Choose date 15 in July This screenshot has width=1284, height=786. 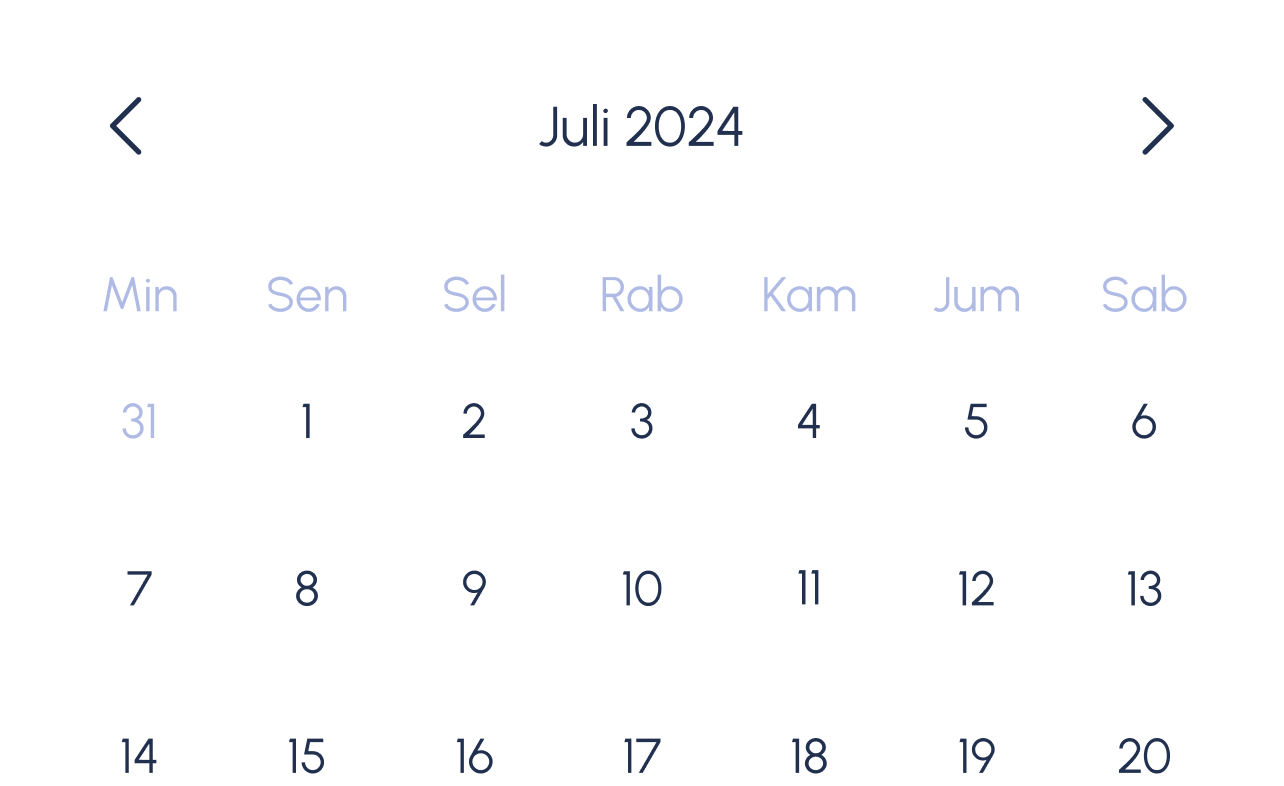coord(307,756)
